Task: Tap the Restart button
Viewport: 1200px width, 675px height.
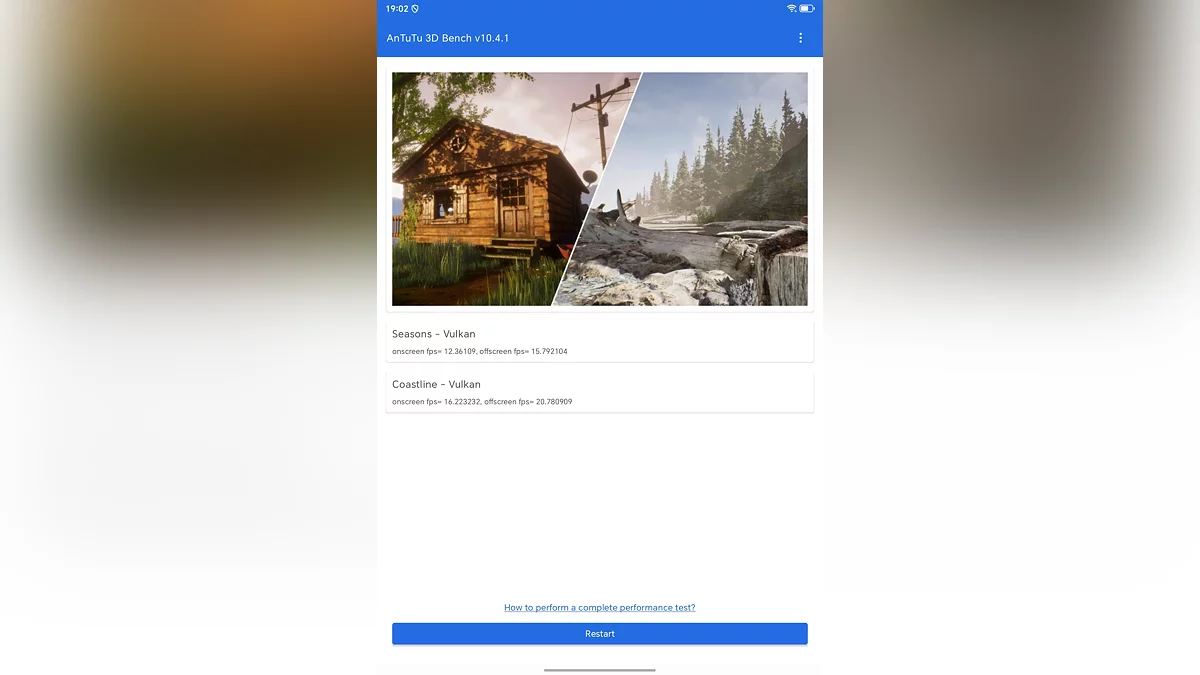Action: tap(599, 634)
